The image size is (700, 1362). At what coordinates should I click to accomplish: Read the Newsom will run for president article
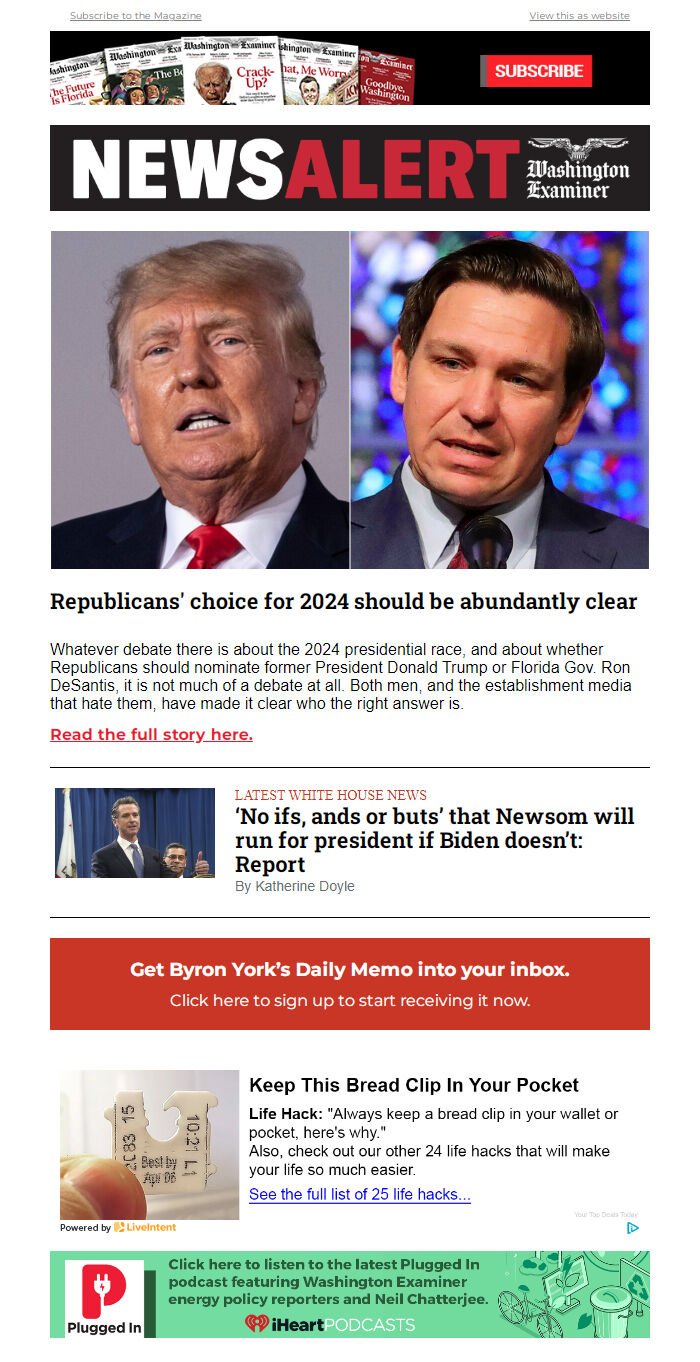pos(434,839)
